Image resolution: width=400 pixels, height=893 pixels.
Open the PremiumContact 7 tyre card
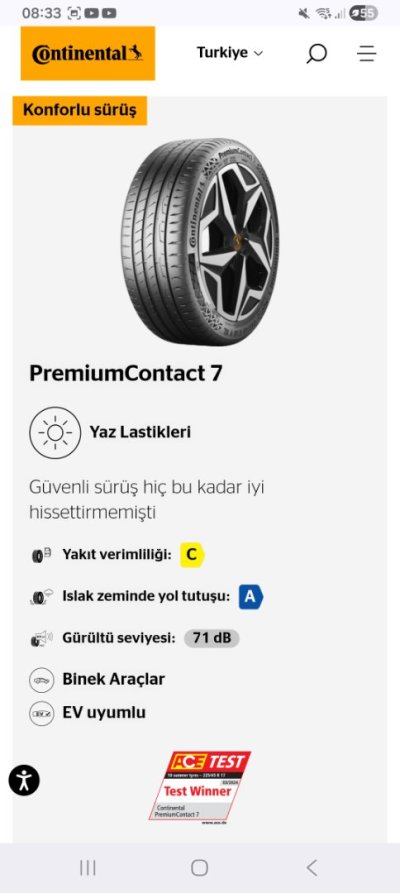pyautogui.click(x=200, y=469)
